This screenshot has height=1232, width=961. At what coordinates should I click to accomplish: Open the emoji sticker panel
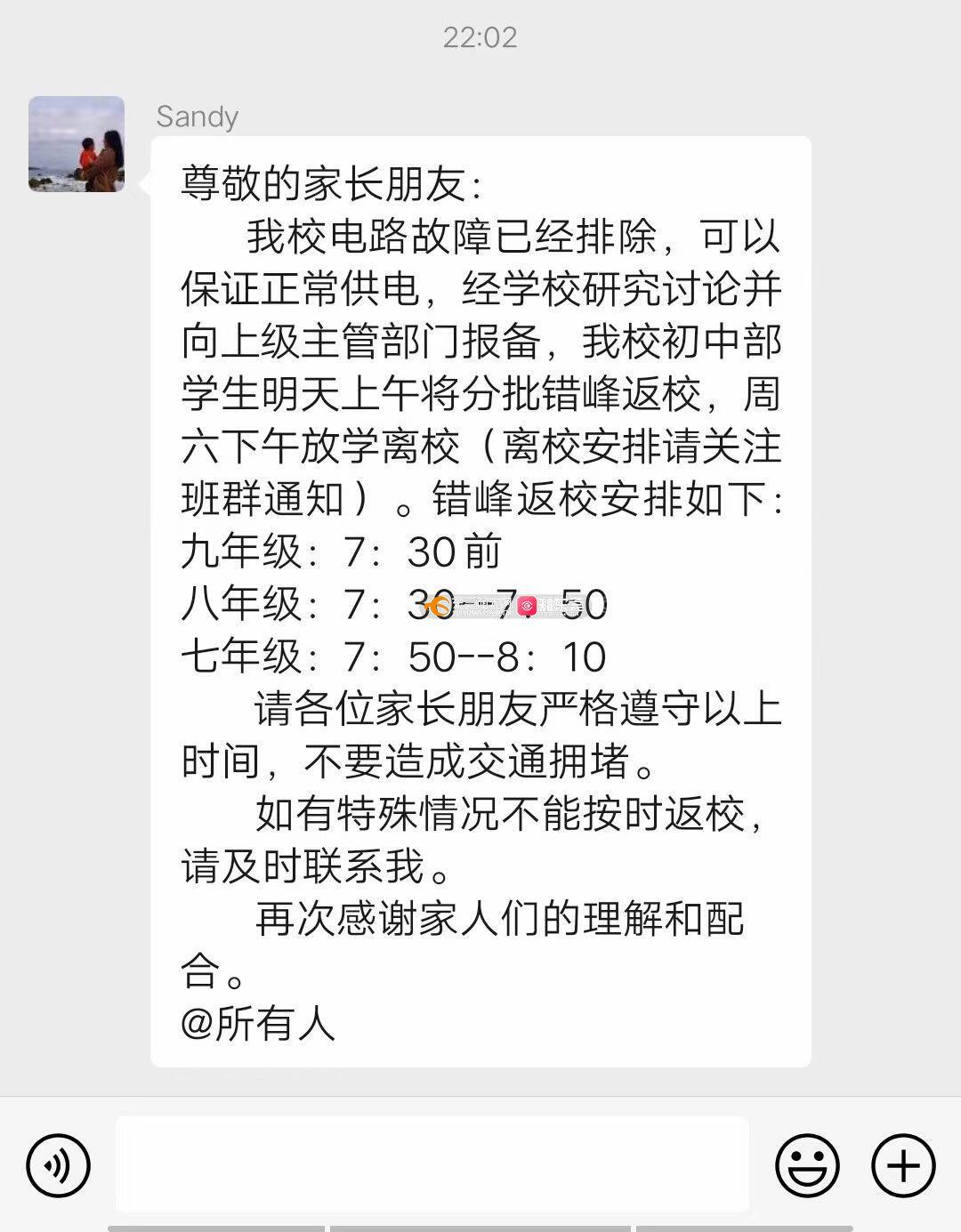(x=807, y=1165)
